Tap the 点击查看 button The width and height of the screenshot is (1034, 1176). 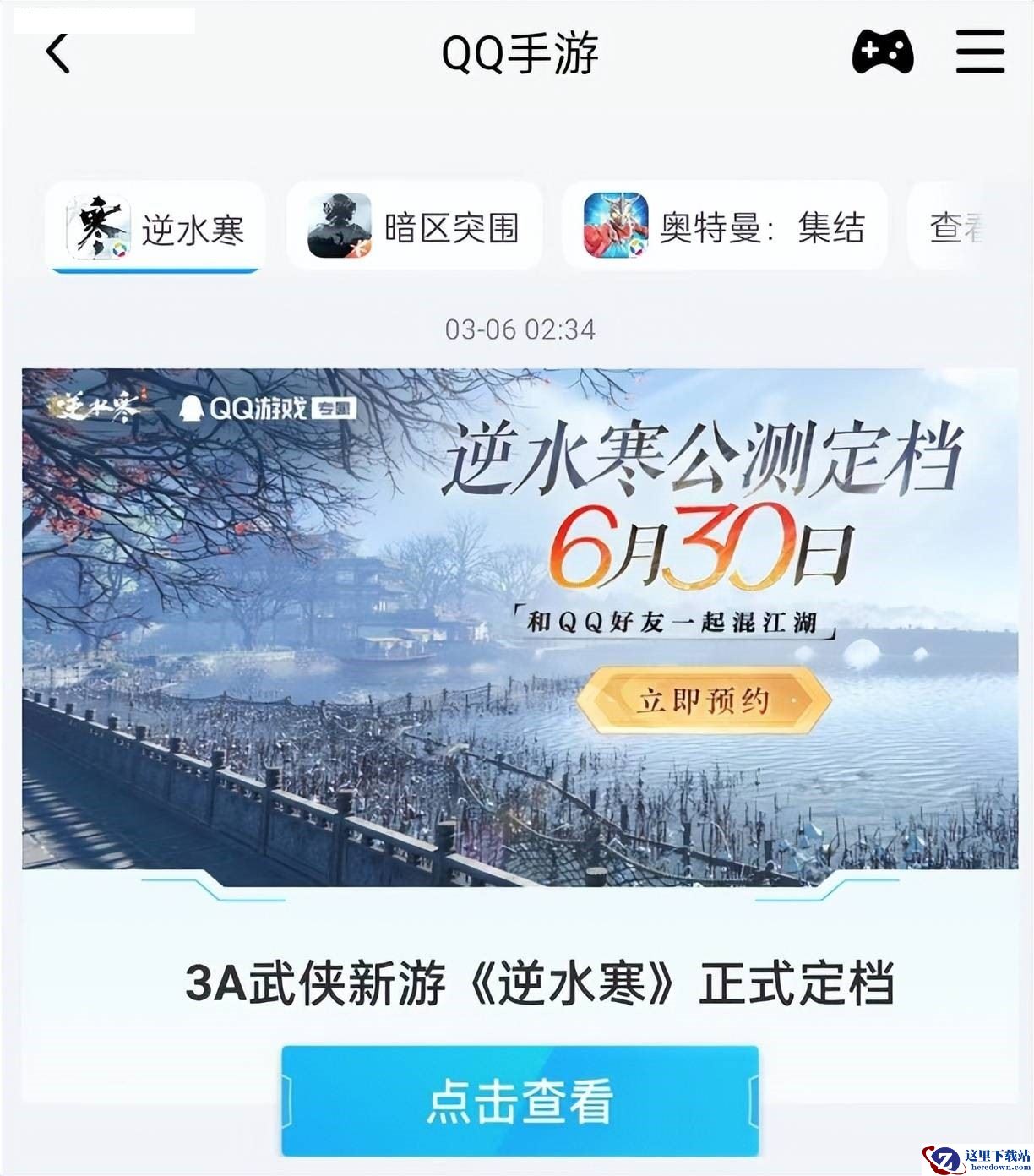(520, 1101)
